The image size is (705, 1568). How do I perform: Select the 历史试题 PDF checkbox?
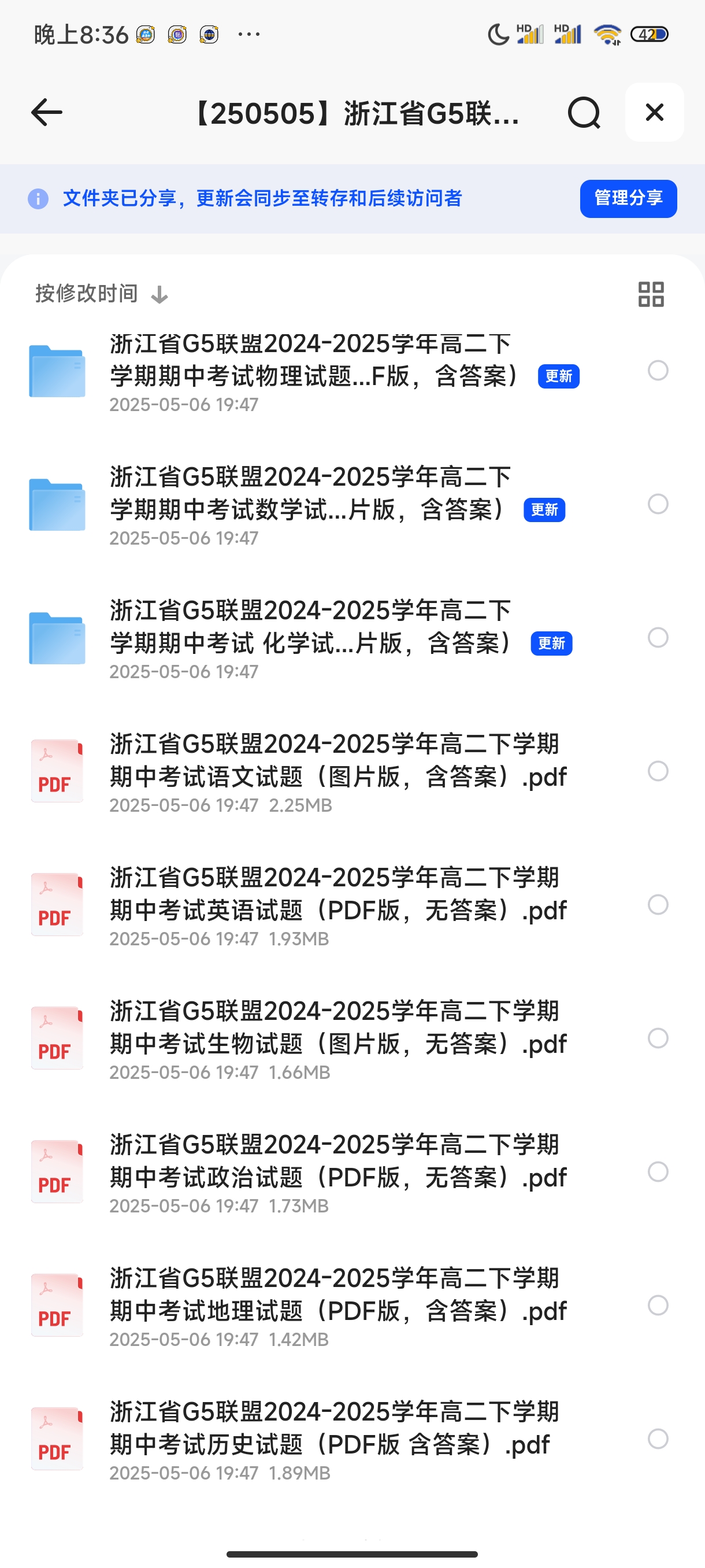click(x=658, y=1439)
